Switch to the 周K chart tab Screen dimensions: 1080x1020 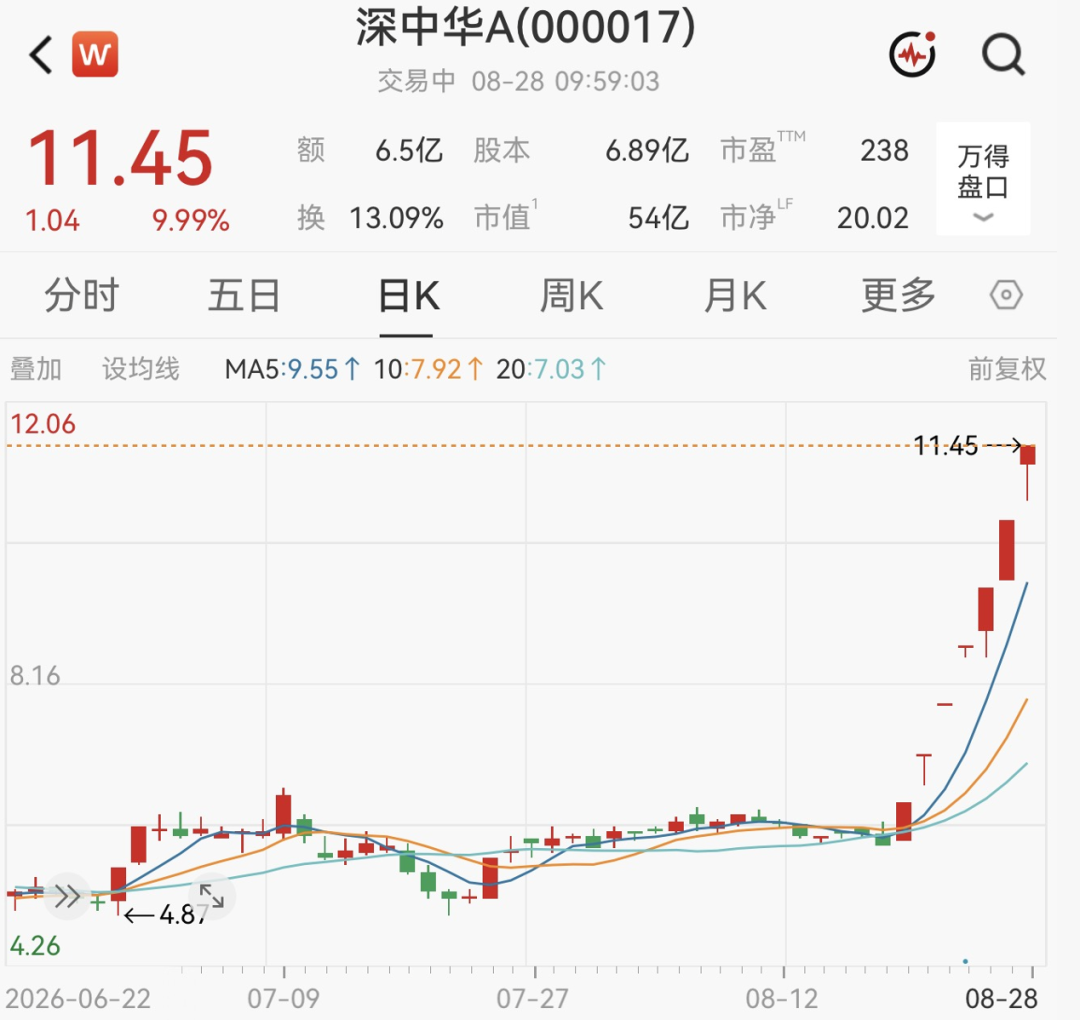coord(571,296)
